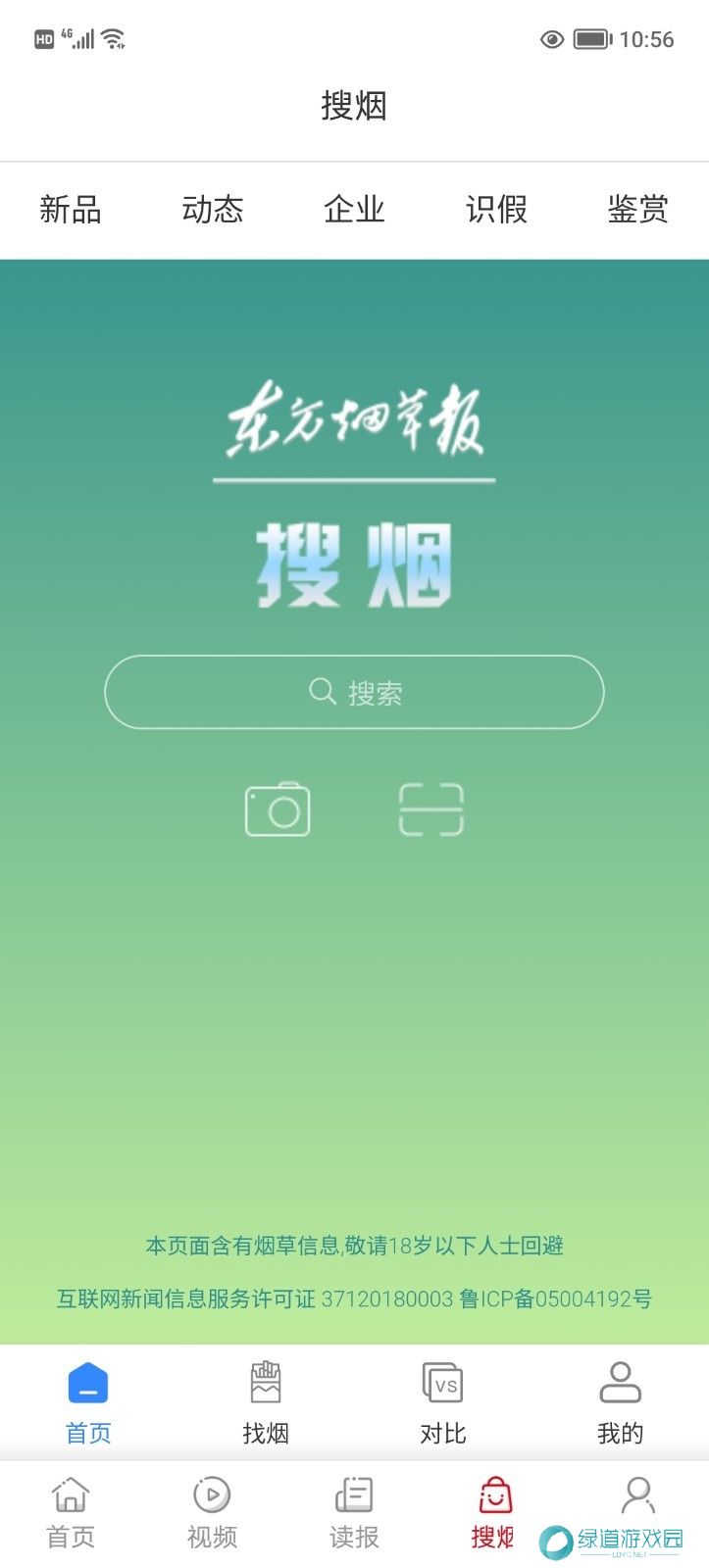Select the 企业 tab

point(354,210)
